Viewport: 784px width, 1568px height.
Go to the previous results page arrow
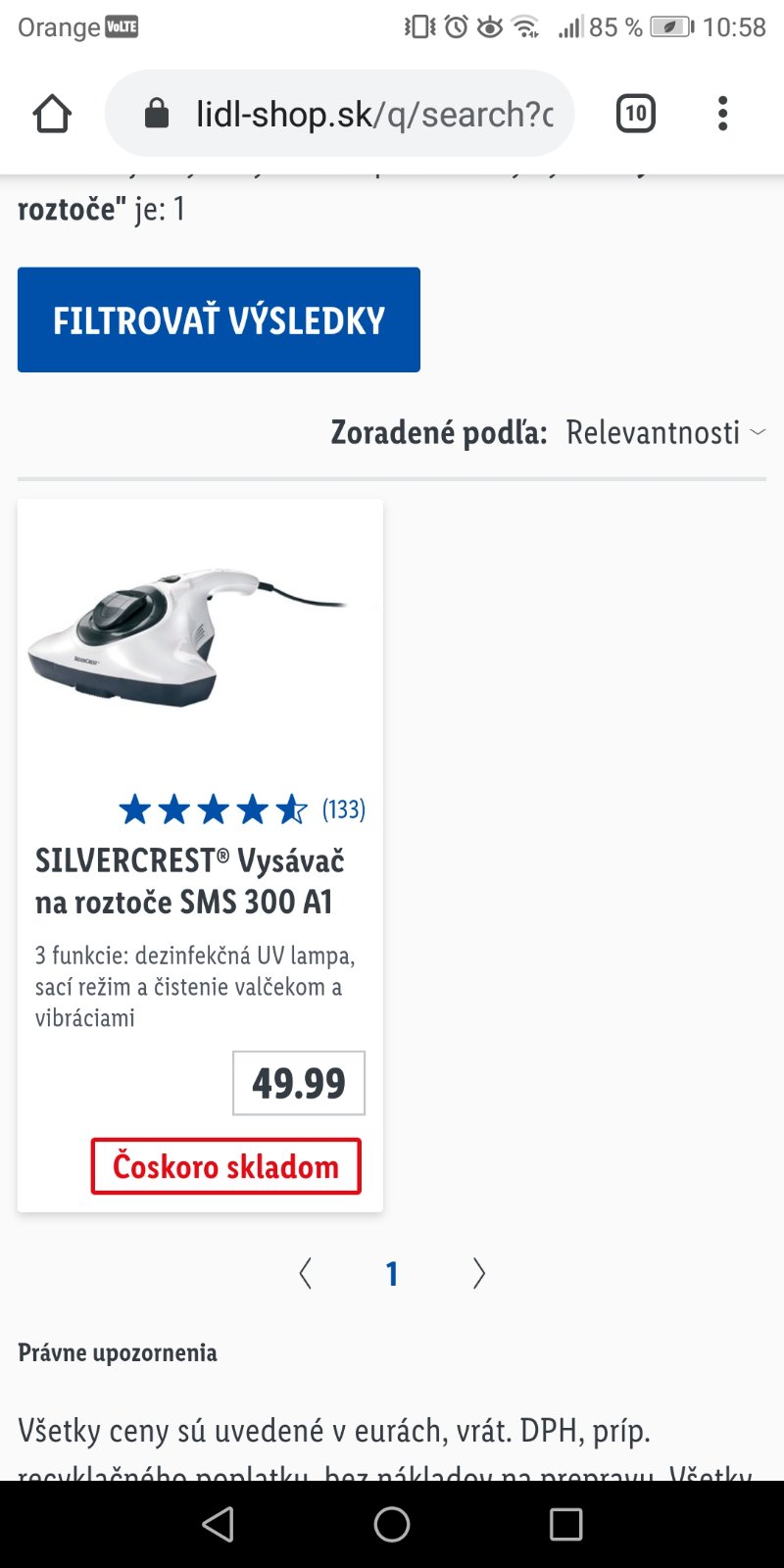pos(306,1273)
